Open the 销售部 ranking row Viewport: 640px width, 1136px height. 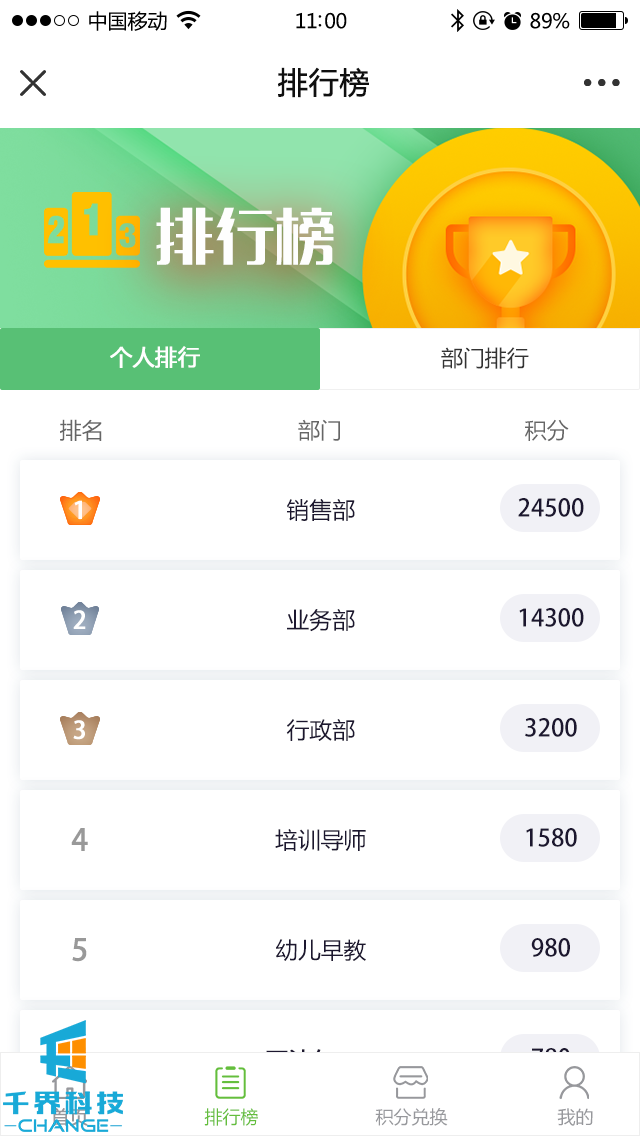coord(320,510)
